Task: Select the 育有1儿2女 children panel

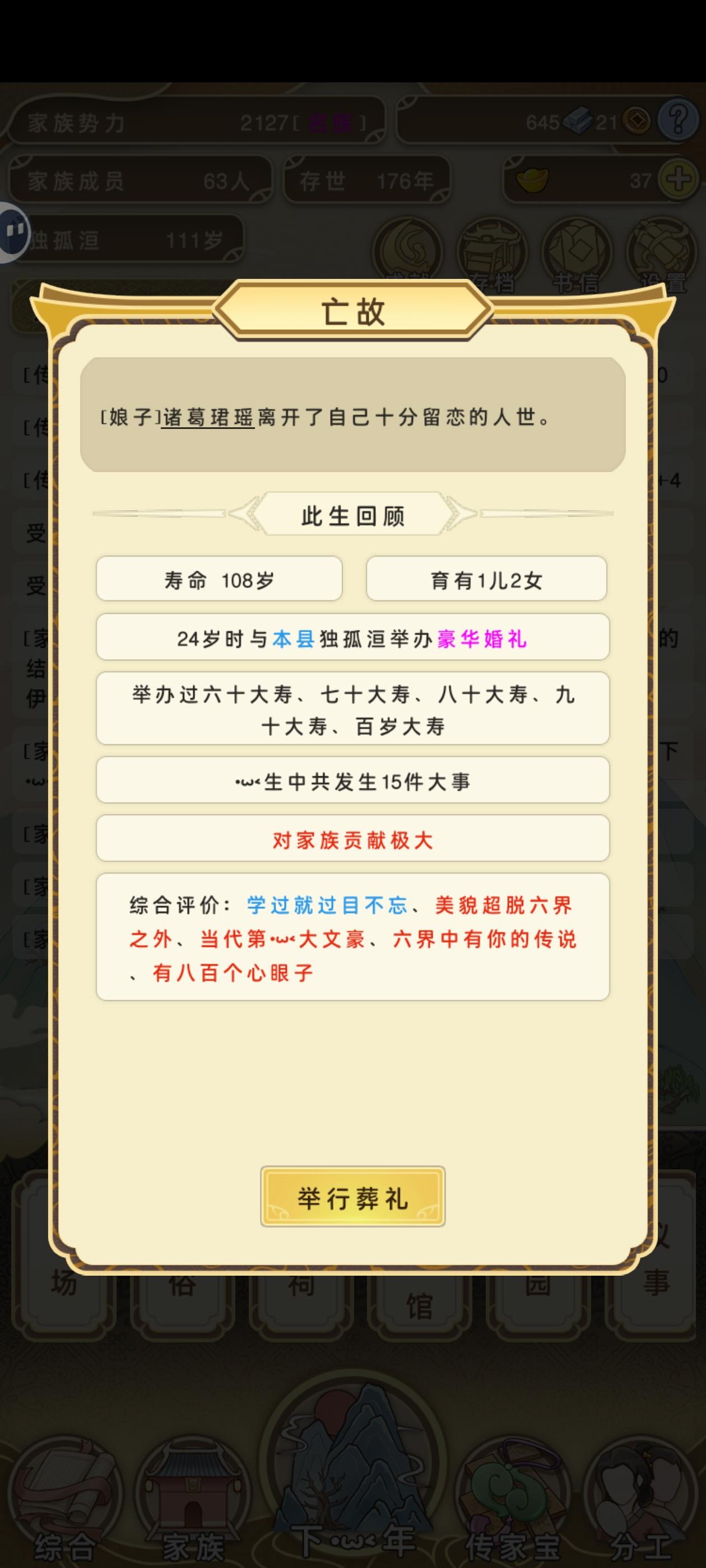Action: pyautogui.click(x=487, y=580)
